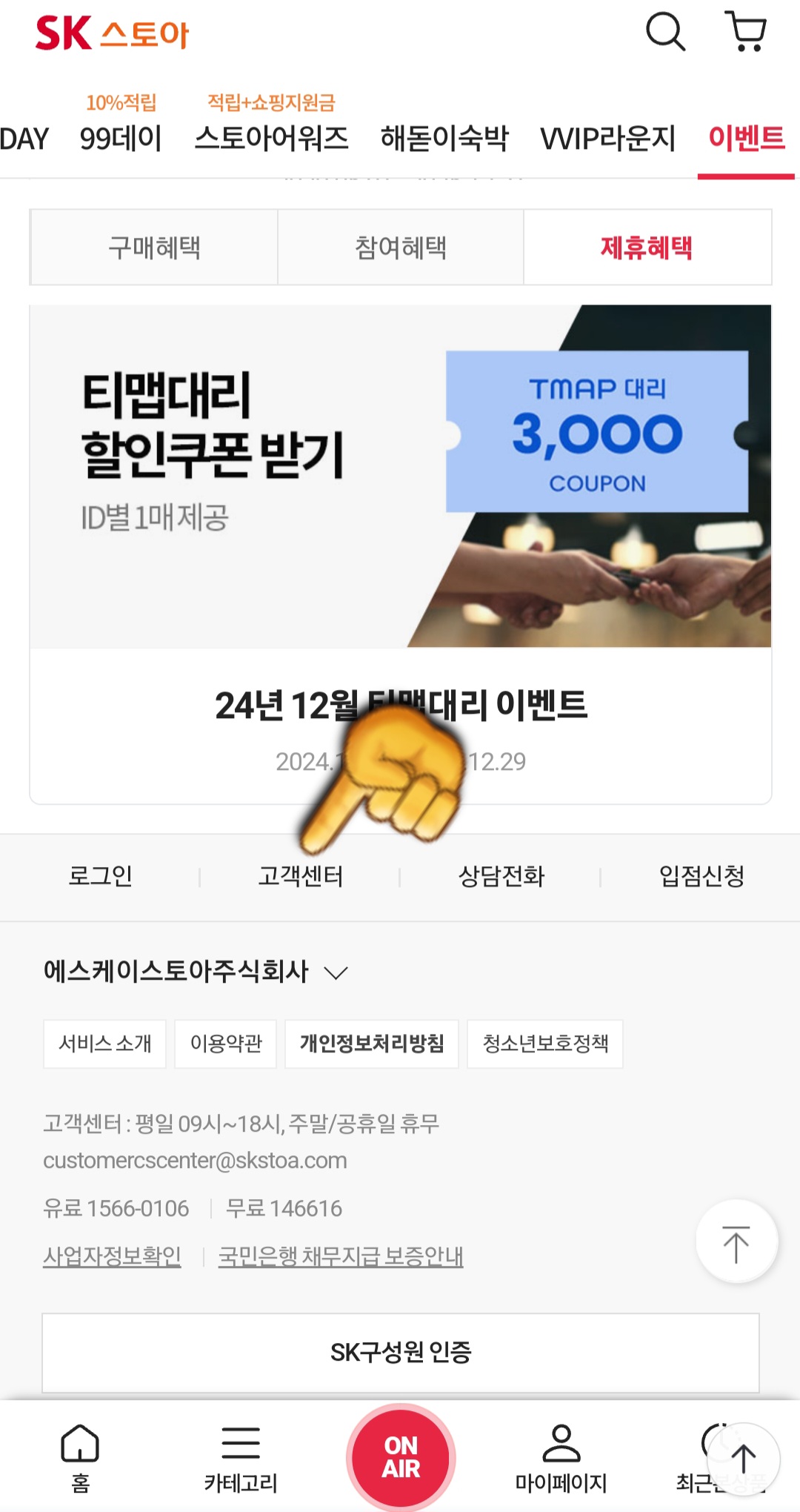Tap the SK스토아 logo
The height and width of the screenshot is (1512, 800).
[111, 33]
